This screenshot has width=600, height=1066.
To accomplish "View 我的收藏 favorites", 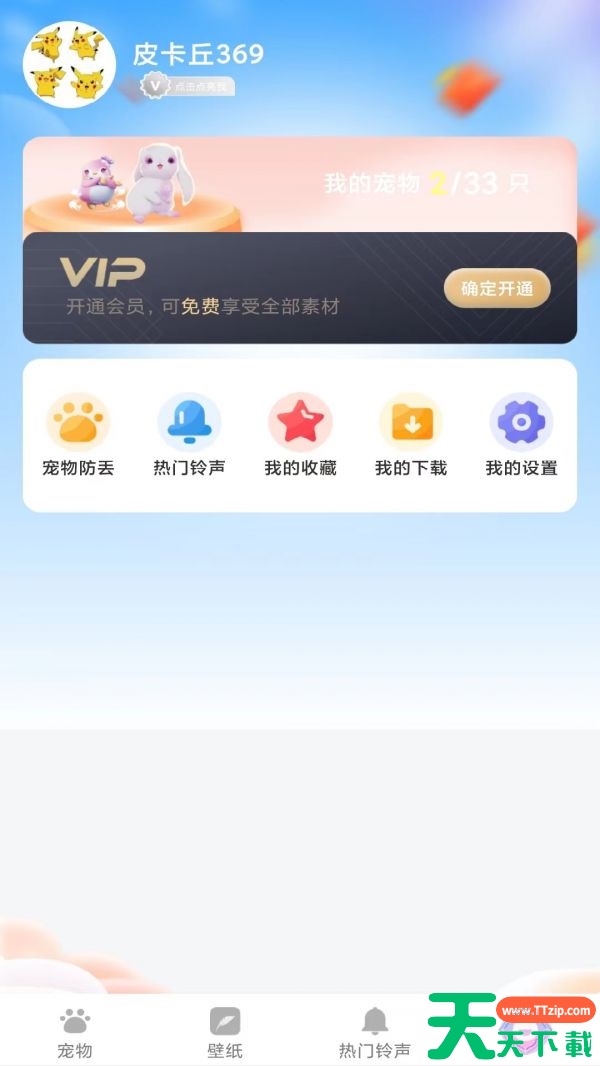I will [300, 435].
